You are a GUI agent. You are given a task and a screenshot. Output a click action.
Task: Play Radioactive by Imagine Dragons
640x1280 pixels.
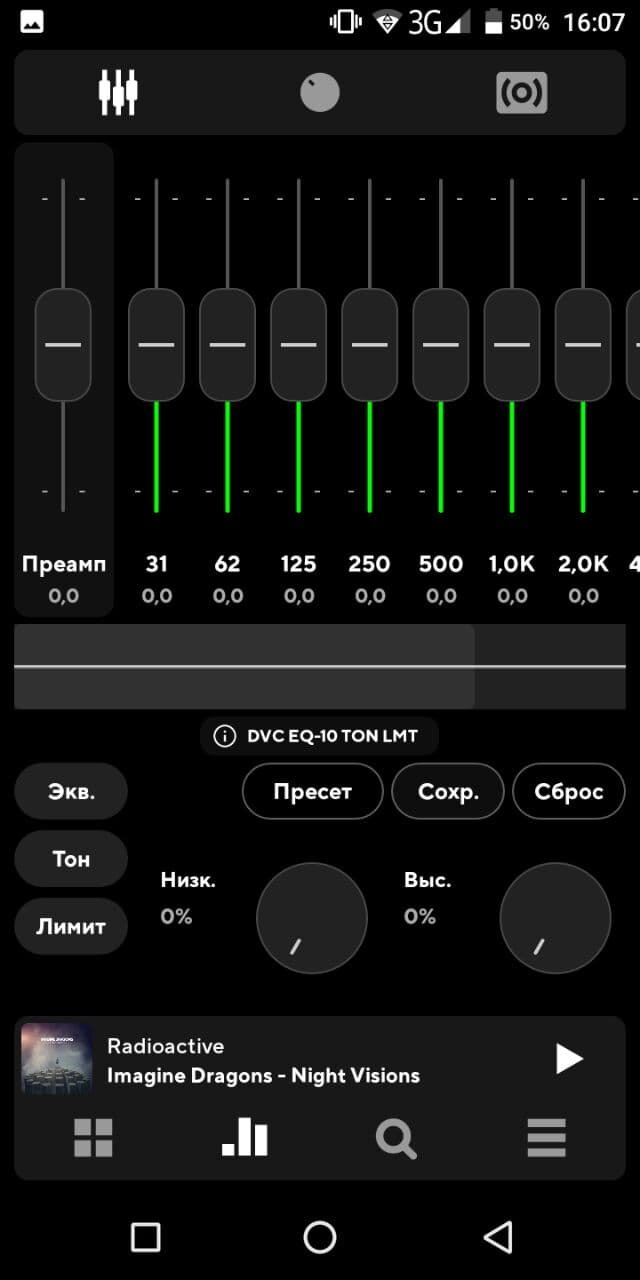tap(569, 1058)
